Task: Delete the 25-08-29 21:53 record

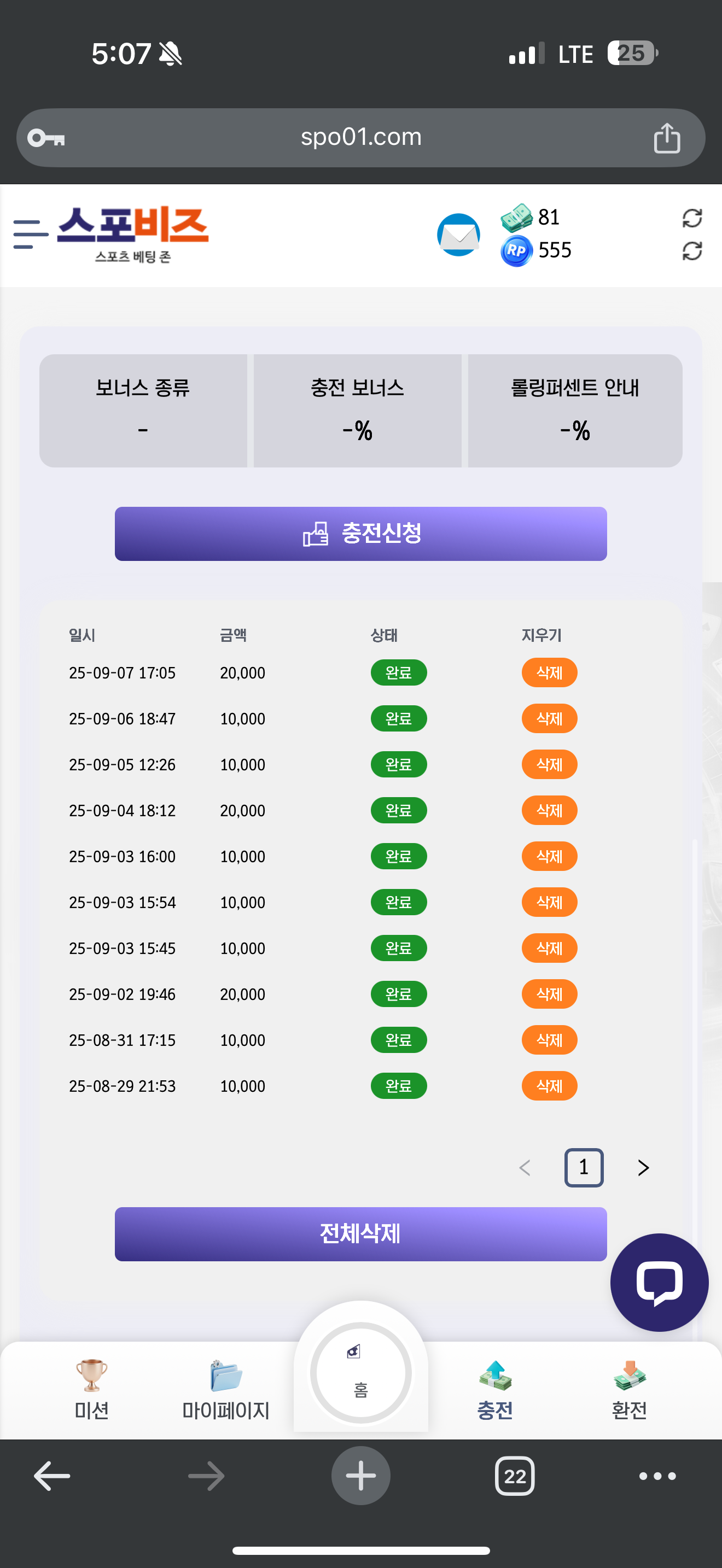Action: coord(549,1086)
